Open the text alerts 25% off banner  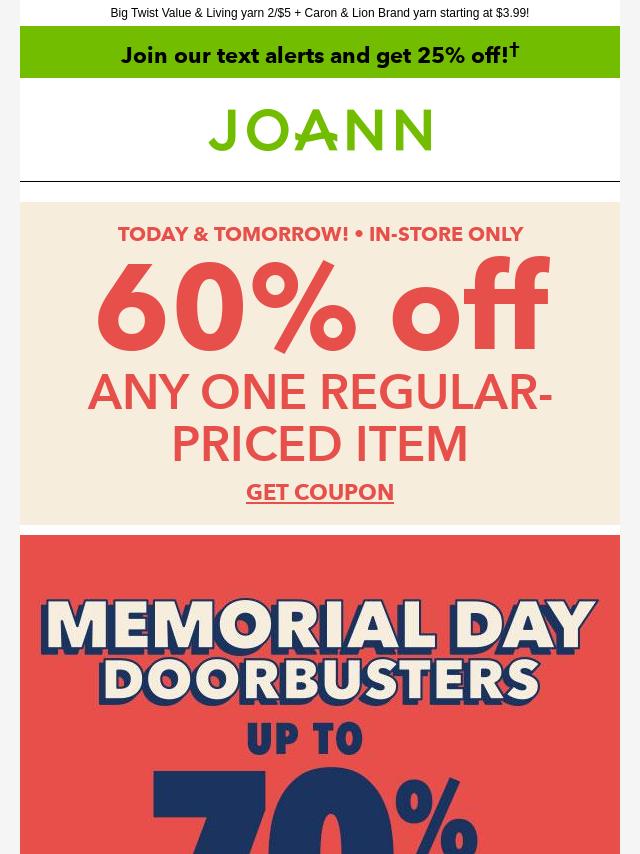click(320, 54)
